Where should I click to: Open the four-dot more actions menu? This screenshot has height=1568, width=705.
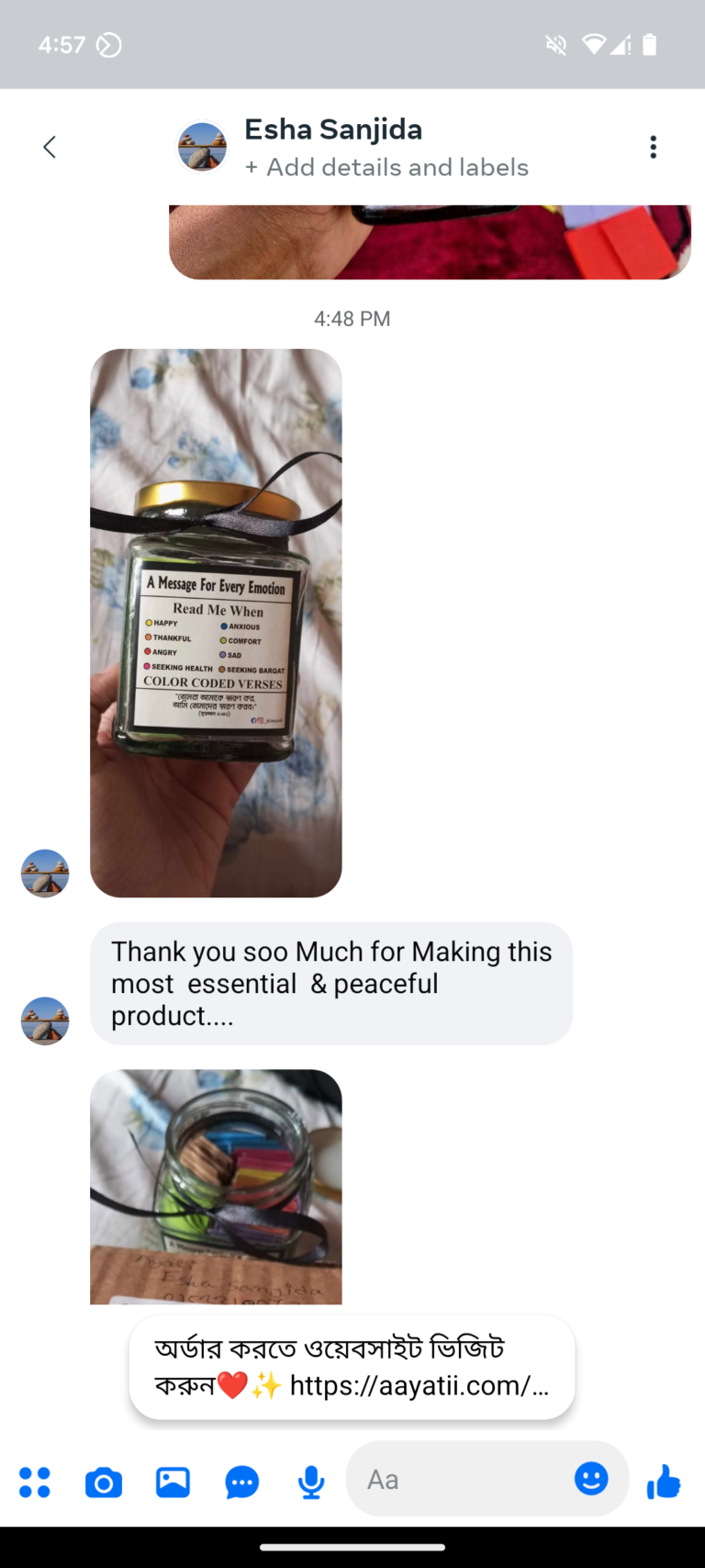point(35,1482)
